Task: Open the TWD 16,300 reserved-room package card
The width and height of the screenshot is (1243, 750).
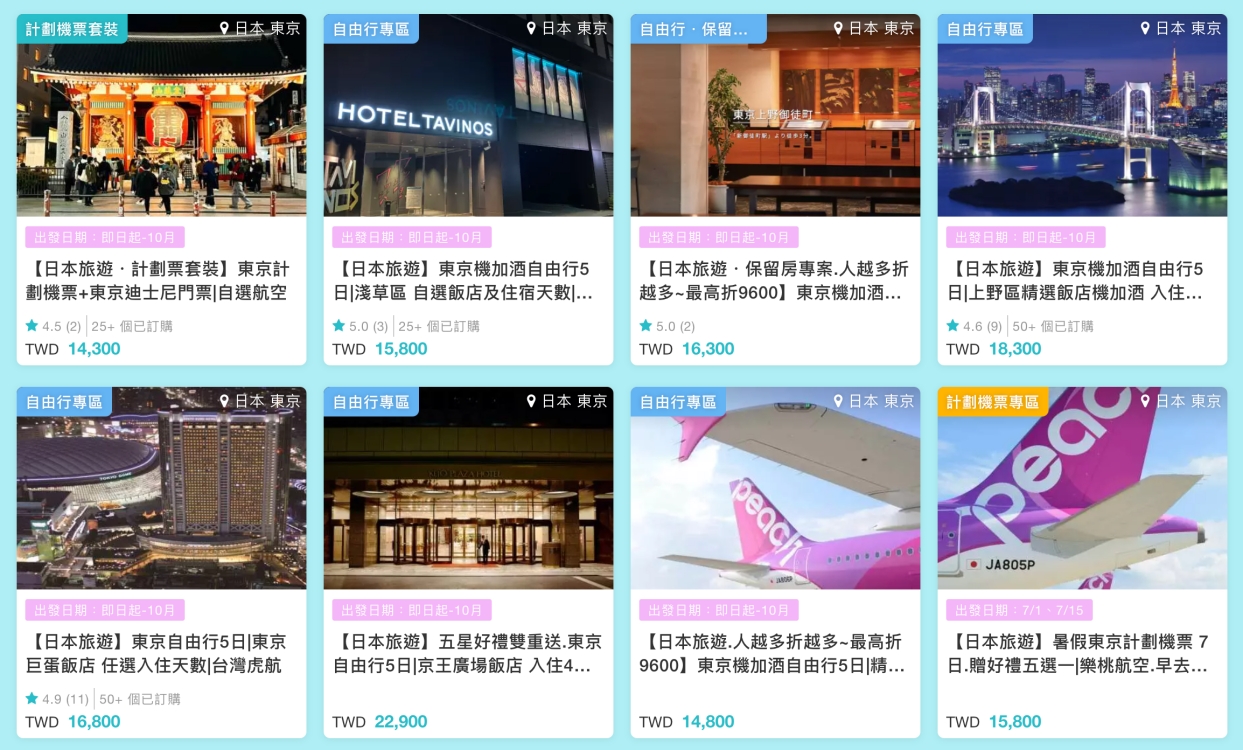Action: point(775,281)
